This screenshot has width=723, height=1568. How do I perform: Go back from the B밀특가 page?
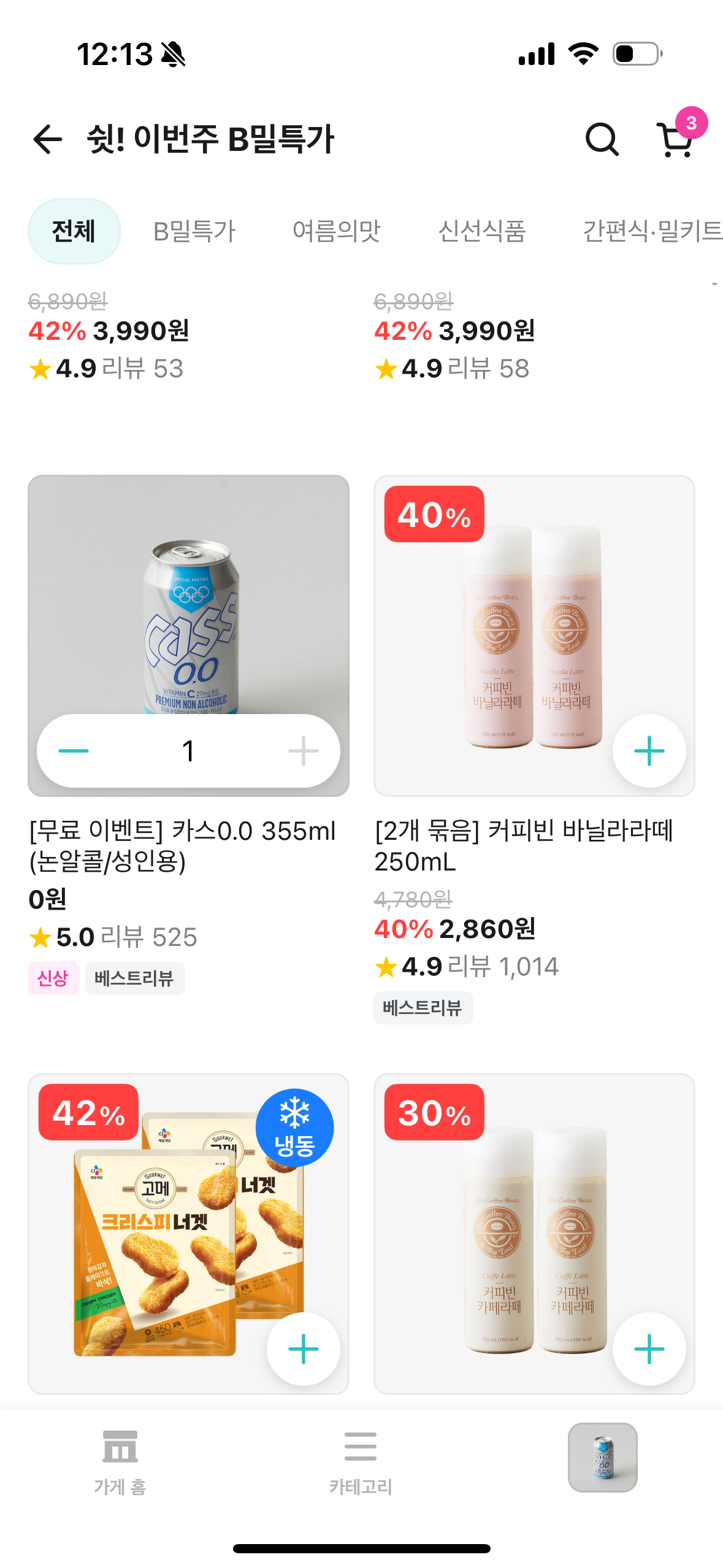click(x=48, y=139)
